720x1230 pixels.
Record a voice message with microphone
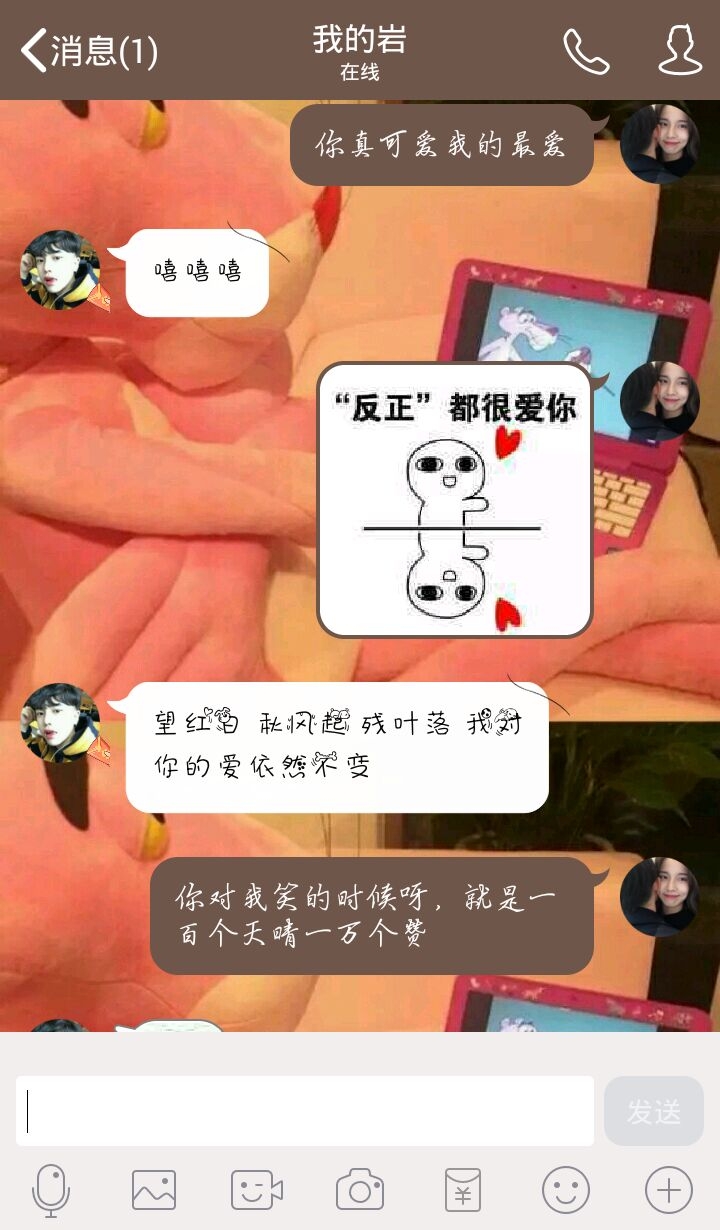51,1190
